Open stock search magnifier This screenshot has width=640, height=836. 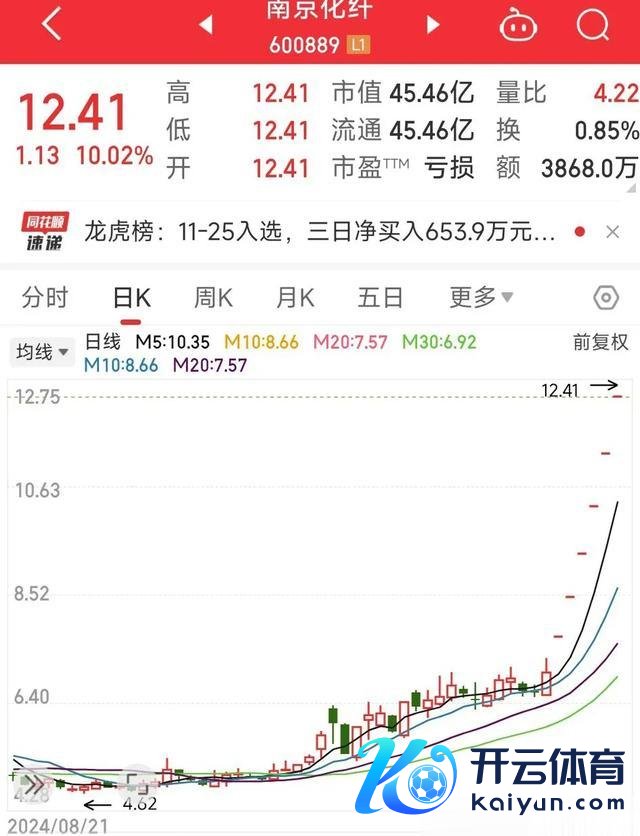click(x=593, y=25)
